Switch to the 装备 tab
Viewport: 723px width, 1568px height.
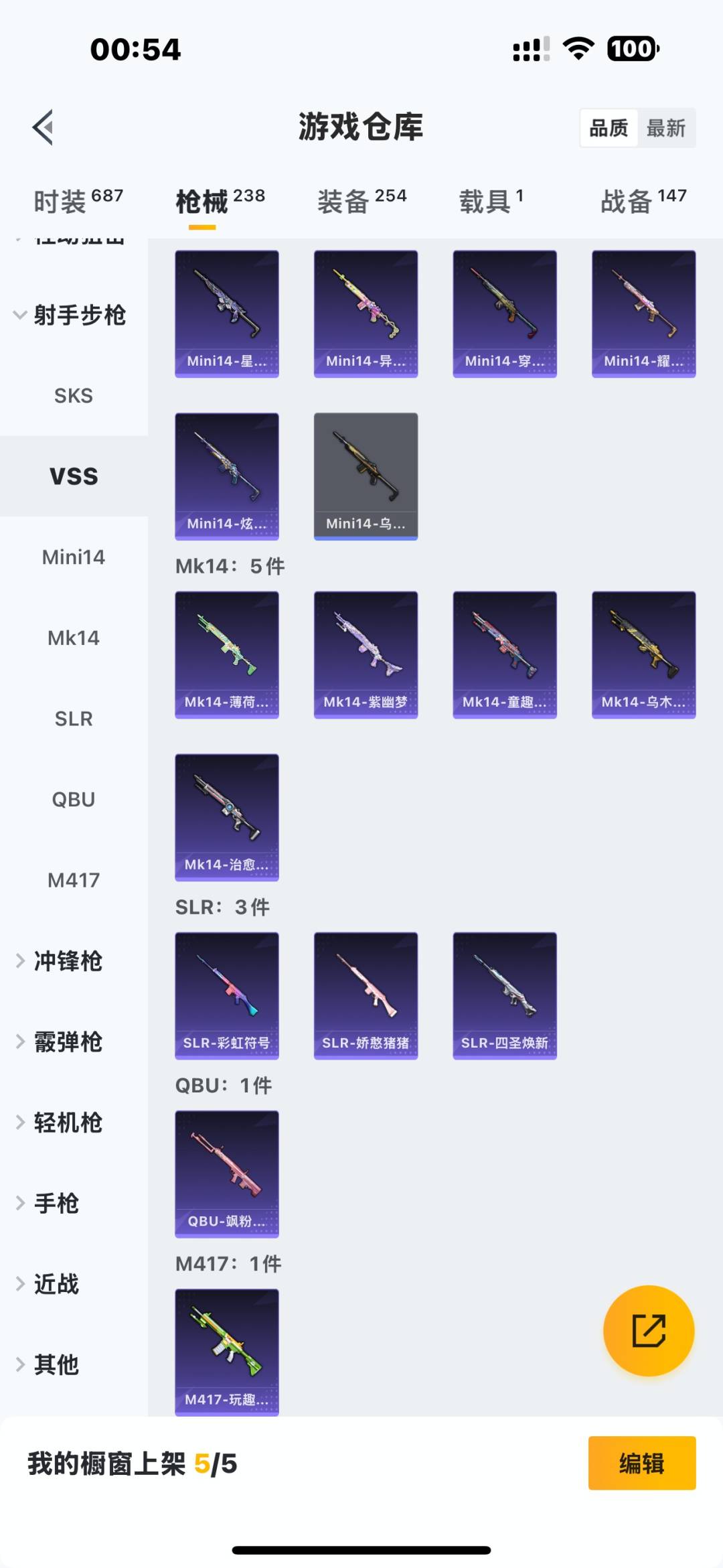[x=361, y=201]
